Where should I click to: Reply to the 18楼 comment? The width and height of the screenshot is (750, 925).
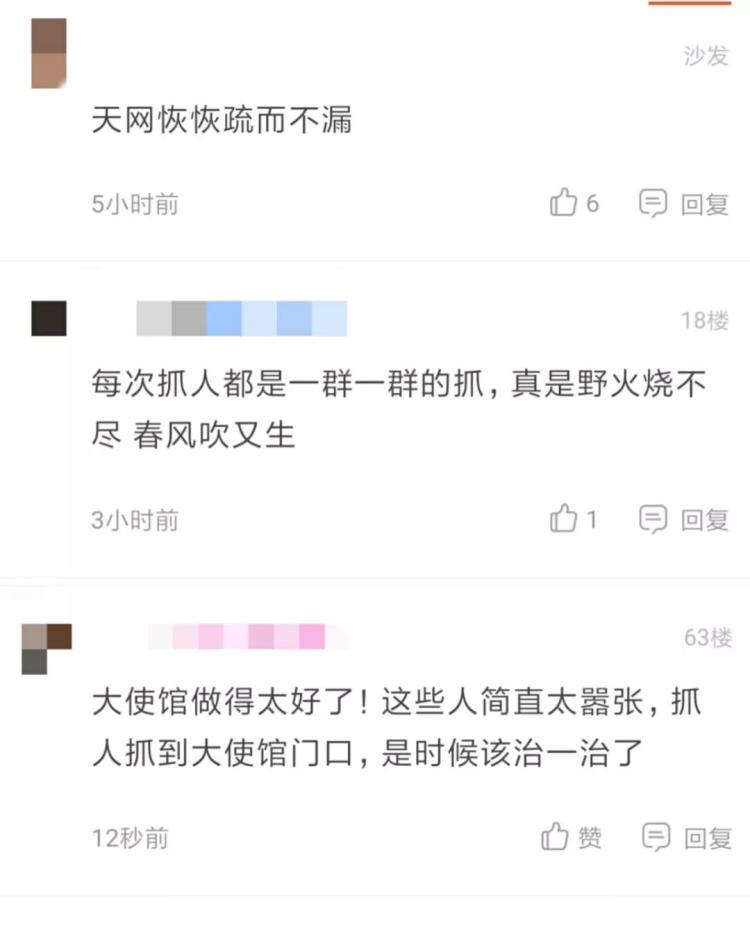pyautogui.click(x=686, y=519)
